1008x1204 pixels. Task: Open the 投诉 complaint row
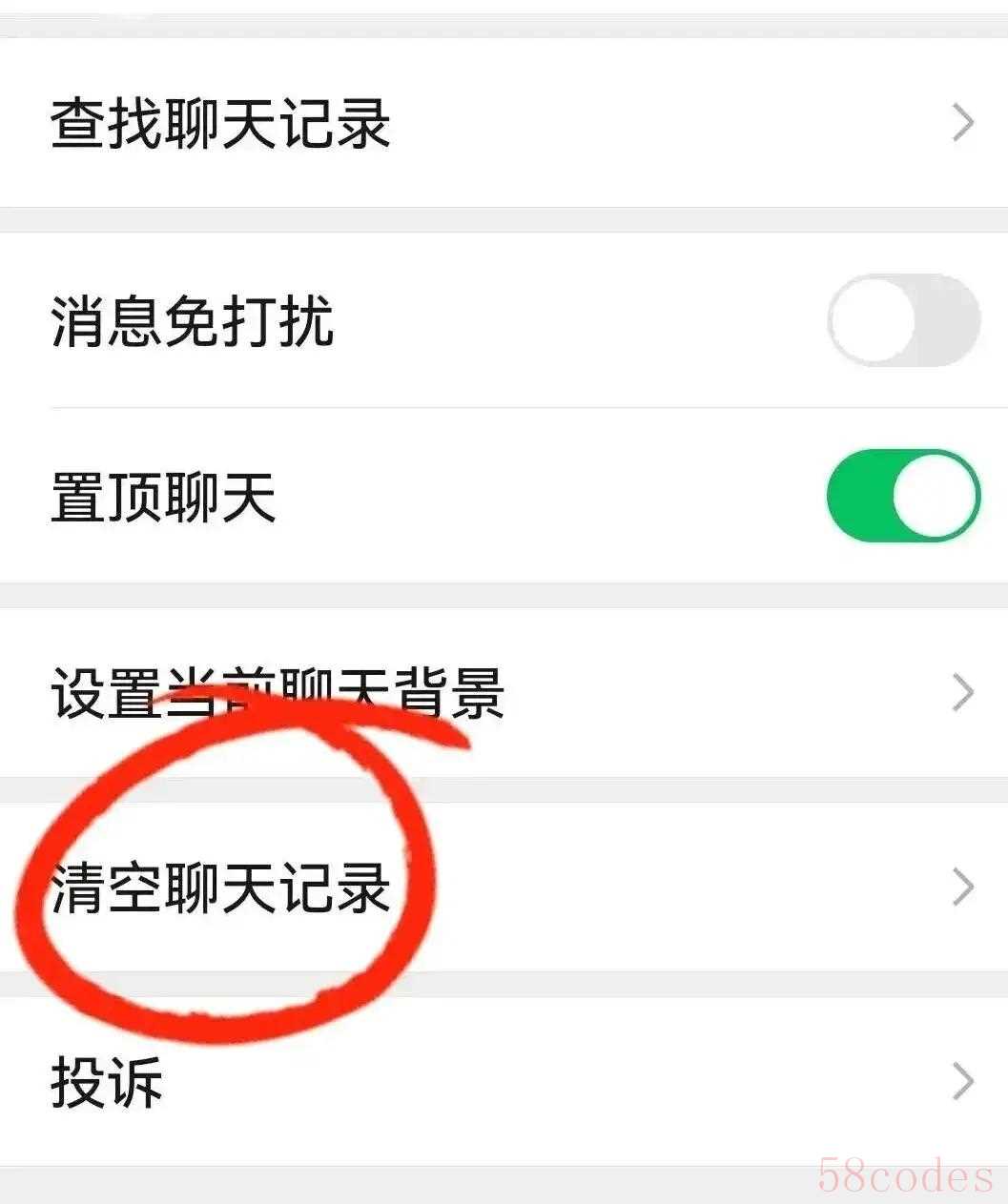504,1082
